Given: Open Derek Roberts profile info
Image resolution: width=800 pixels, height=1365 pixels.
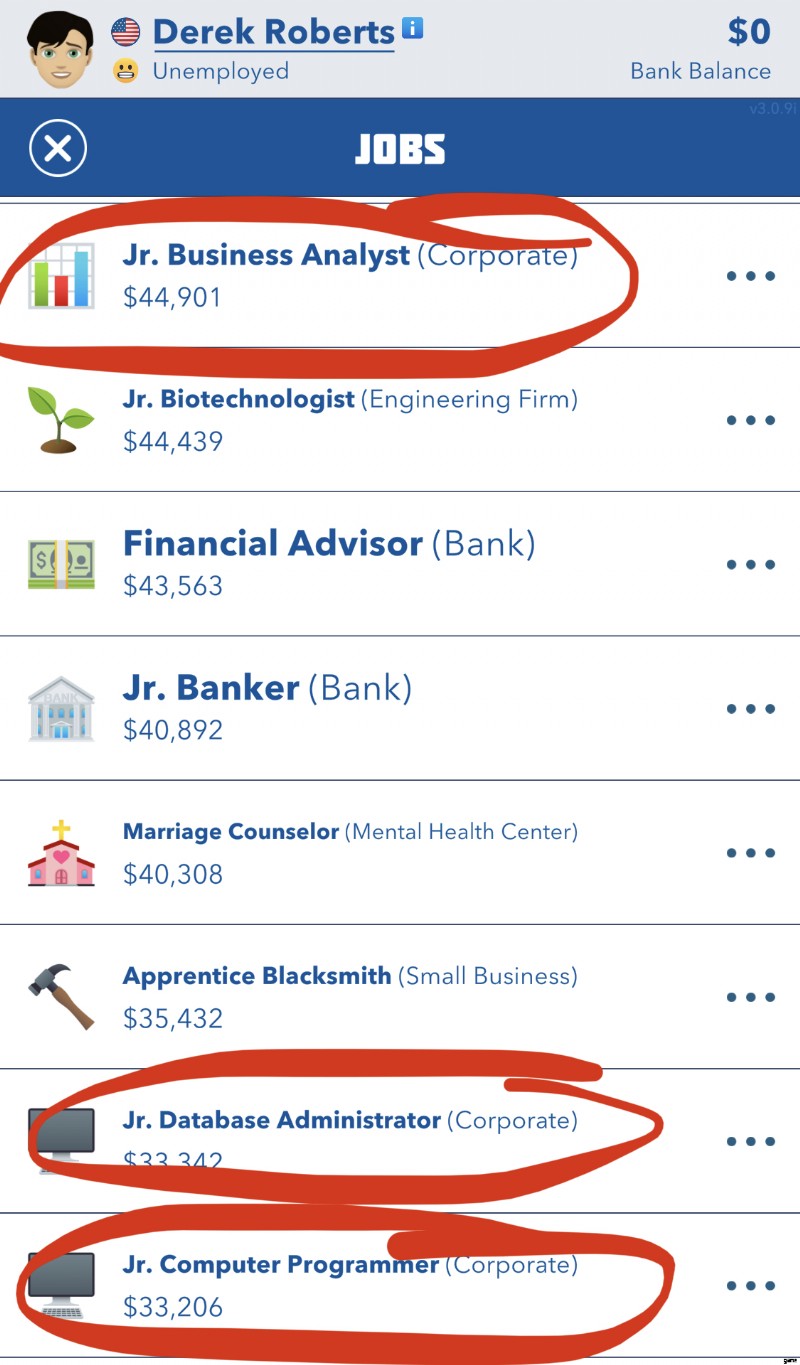Looking at the screenshot, I should (412, 29).
